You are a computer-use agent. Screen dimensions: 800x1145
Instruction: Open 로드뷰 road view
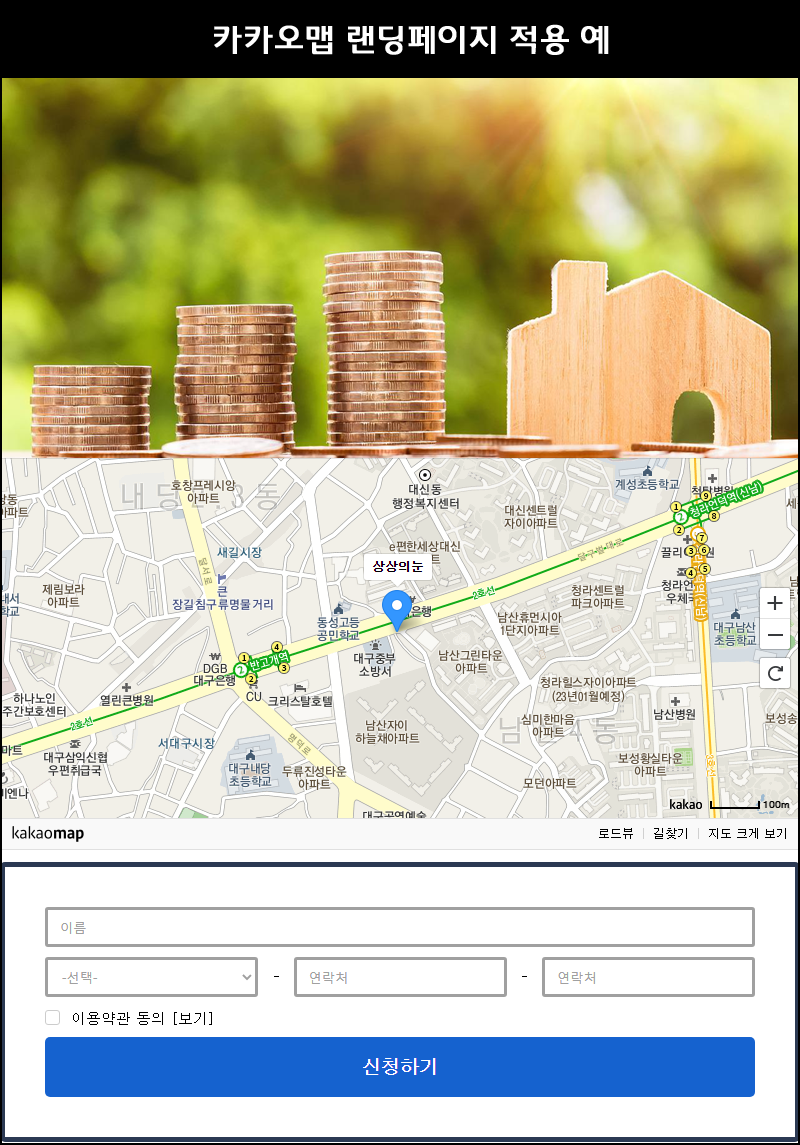616,833
